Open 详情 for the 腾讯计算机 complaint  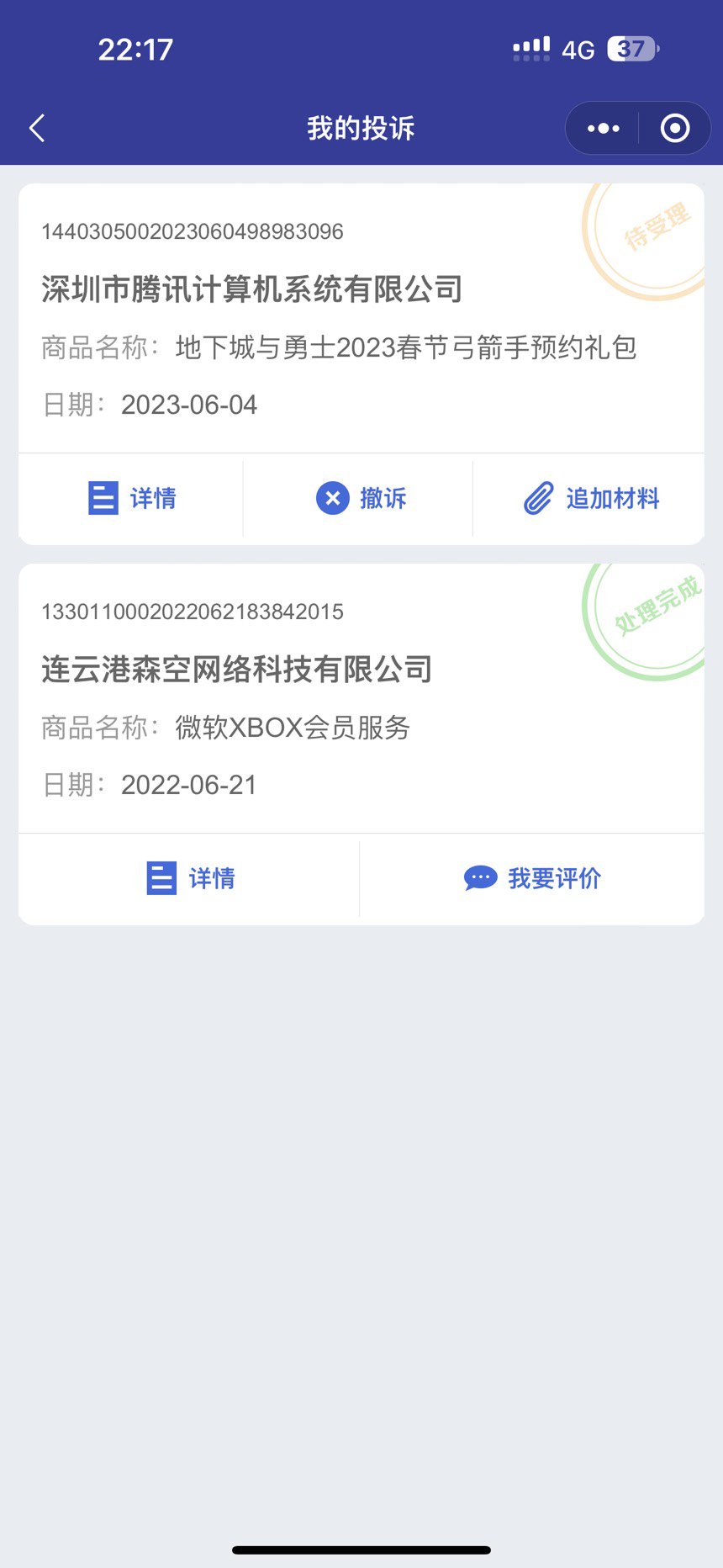click(x=131, y=498)
